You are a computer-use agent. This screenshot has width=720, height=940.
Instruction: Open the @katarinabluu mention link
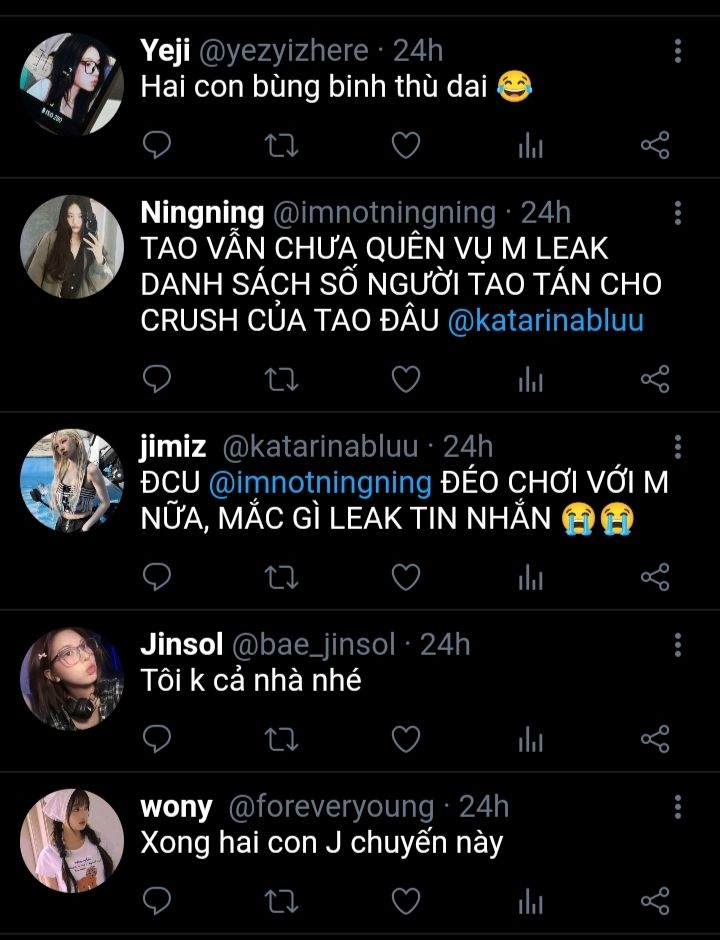coord(546,321)
